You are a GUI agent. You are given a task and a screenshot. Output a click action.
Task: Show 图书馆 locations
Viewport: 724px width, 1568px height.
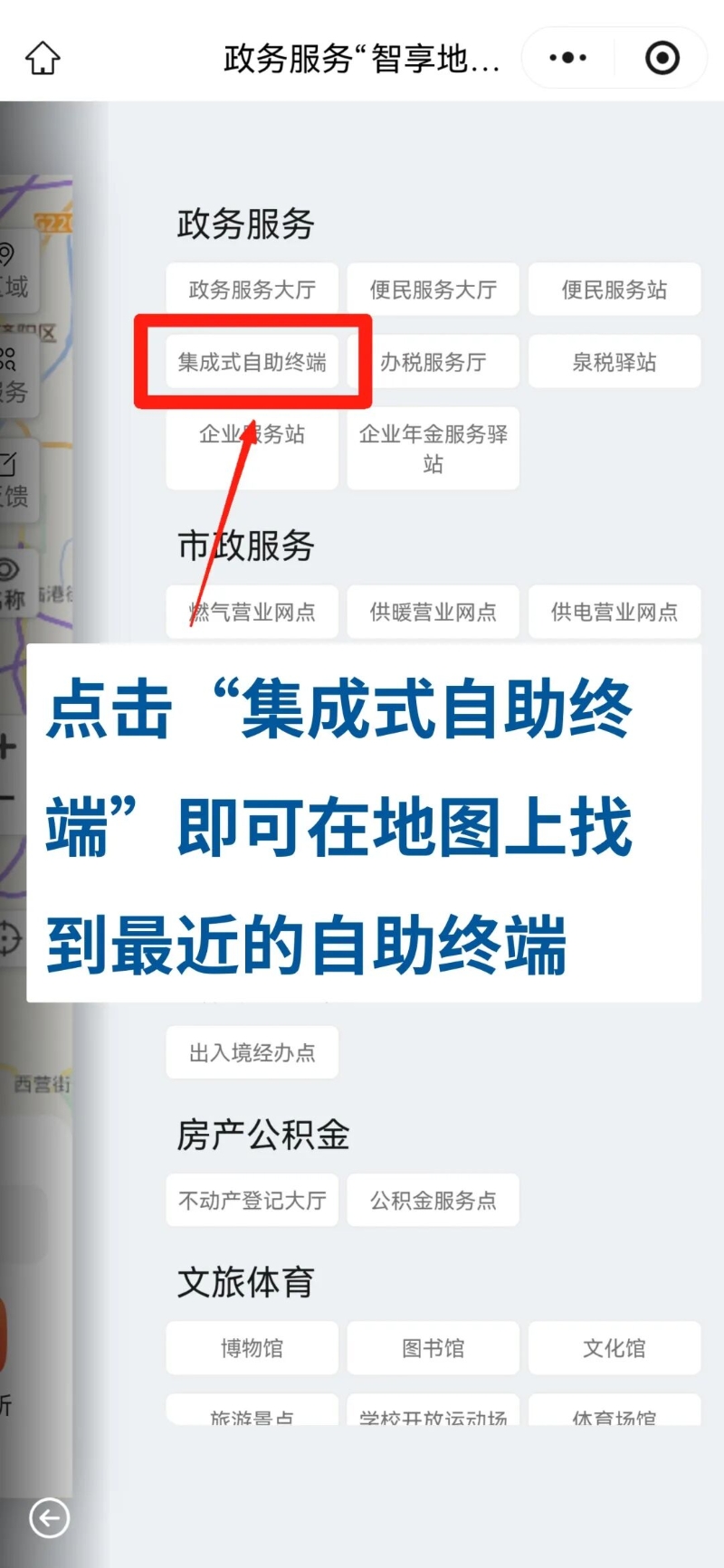click(x=433, y=1348)
